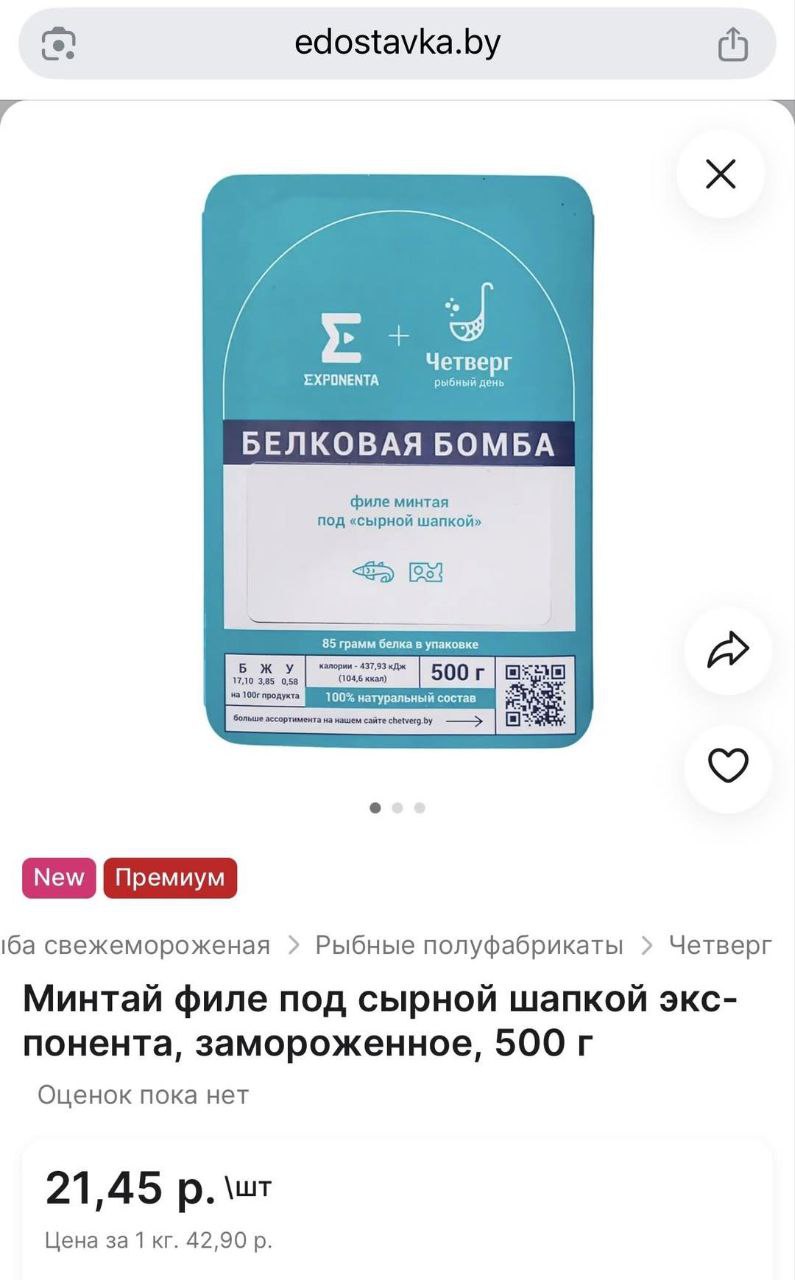The width and height of the screenshot is (795, 1280).
Task: Jump to the second product photo dot
Action: 397,808
